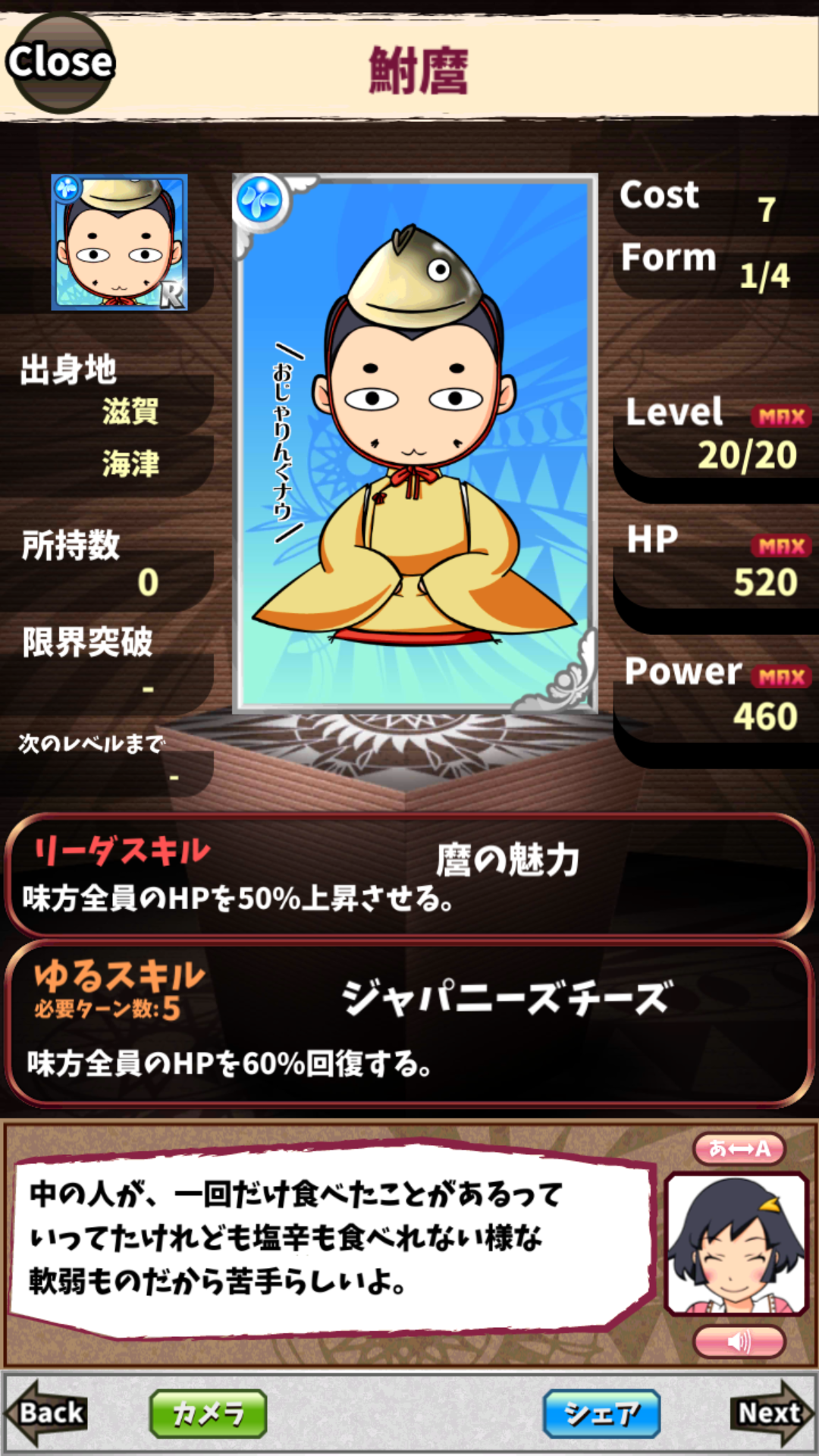The image size is (819, 1456).
Task: Go to the previous character with Back
Action: [x=47, y=1413]
